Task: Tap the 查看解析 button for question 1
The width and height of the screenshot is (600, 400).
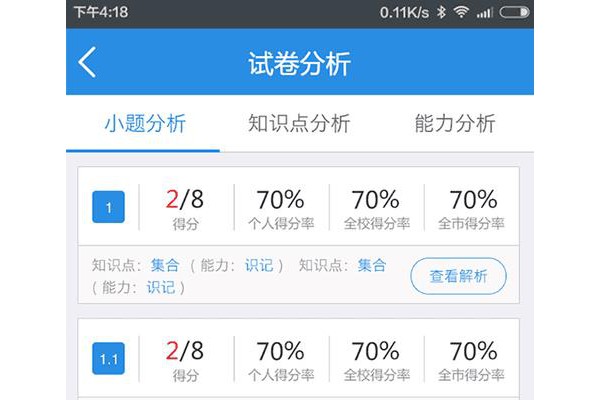Action: click(x=458, y=276)
